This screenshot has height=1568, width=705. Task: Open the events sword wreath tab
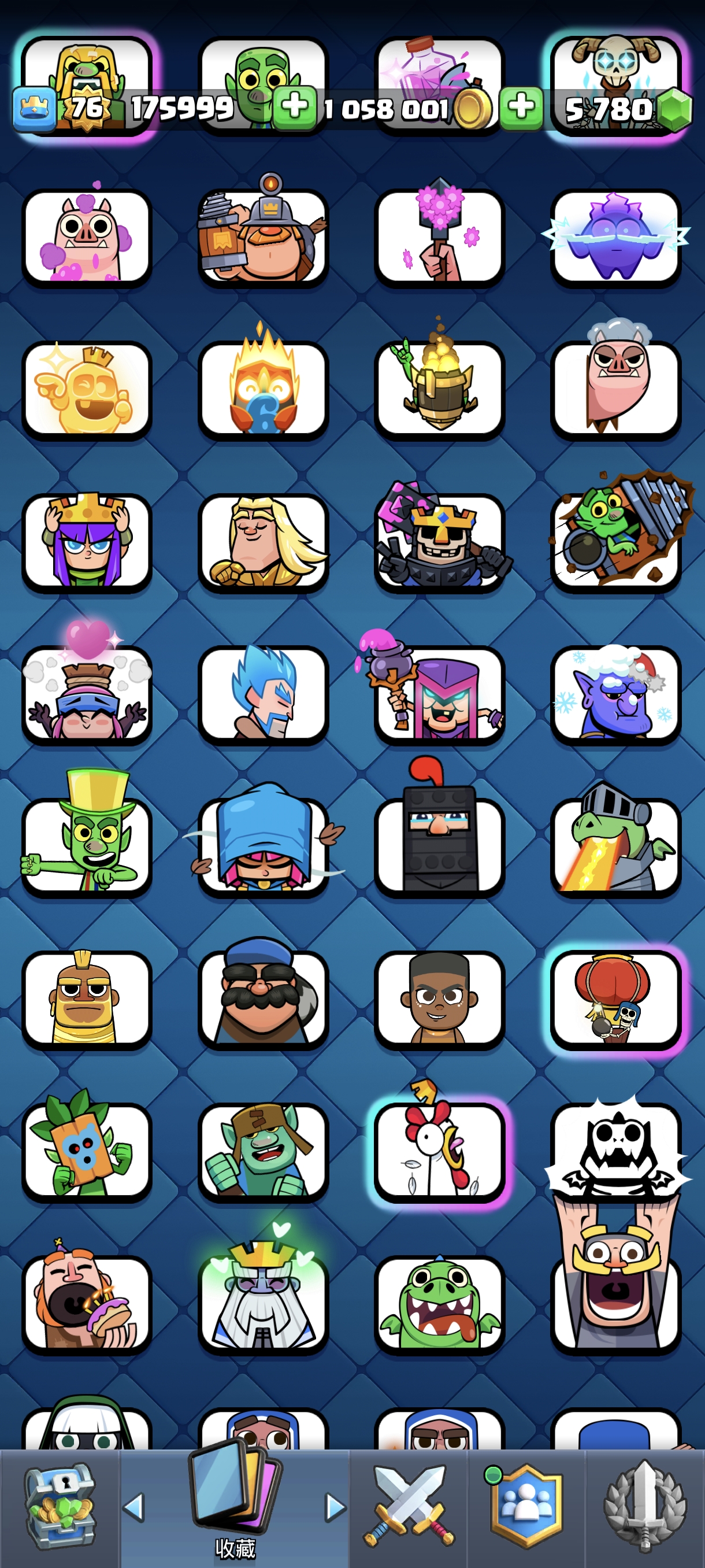click(x=645, y=1507)
